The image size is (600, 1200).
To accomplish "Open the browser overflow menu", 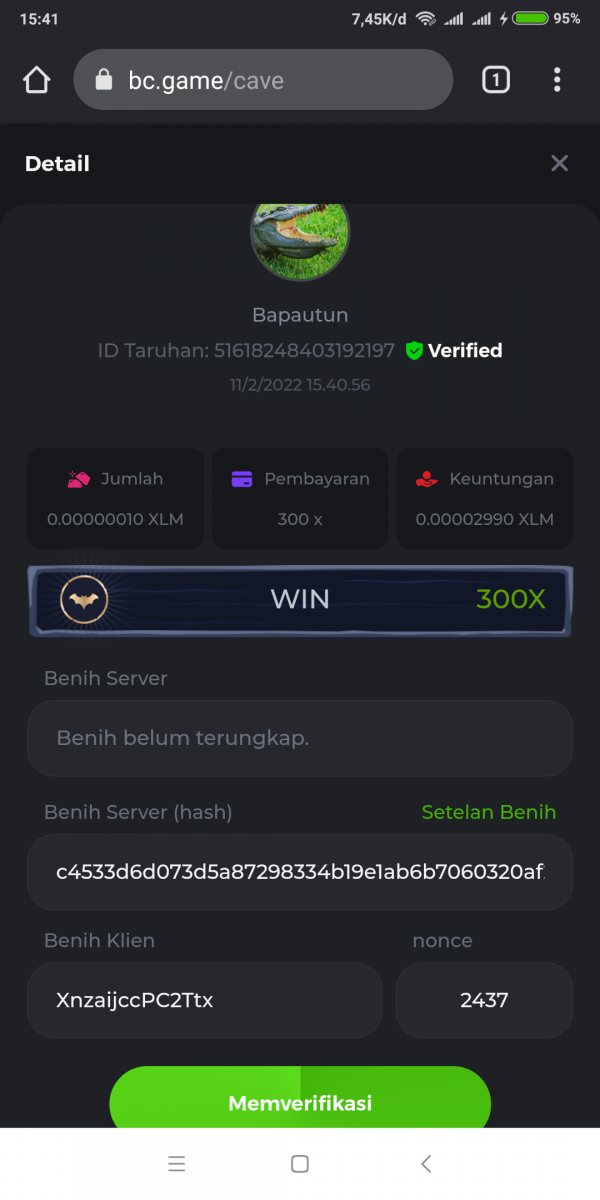I will pyautogui.click(x=557, y=80).
